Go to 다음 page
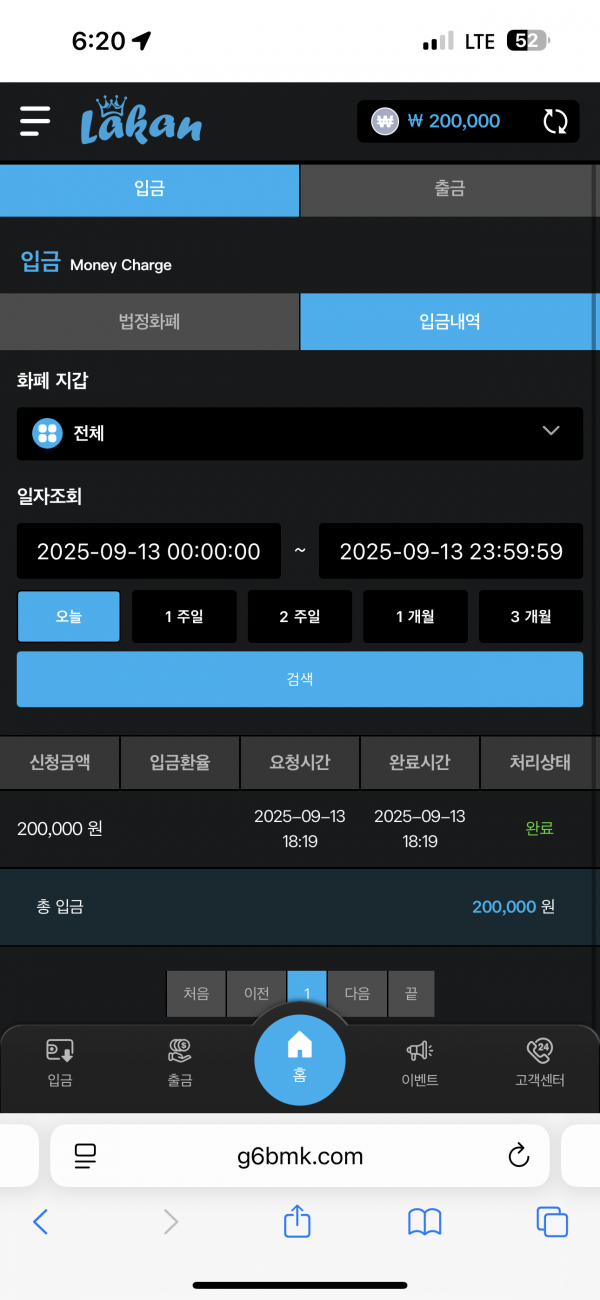The height and width of the screenshot is (1300, 600). pyautogui.click(x=357, y=993)
